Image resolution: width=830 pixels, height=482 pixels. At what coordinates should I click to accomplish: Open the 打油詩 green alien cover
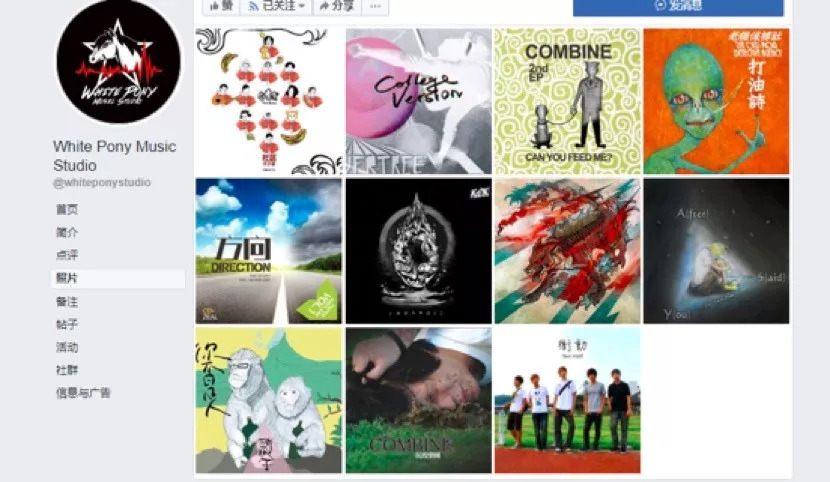tap(716, 101)
